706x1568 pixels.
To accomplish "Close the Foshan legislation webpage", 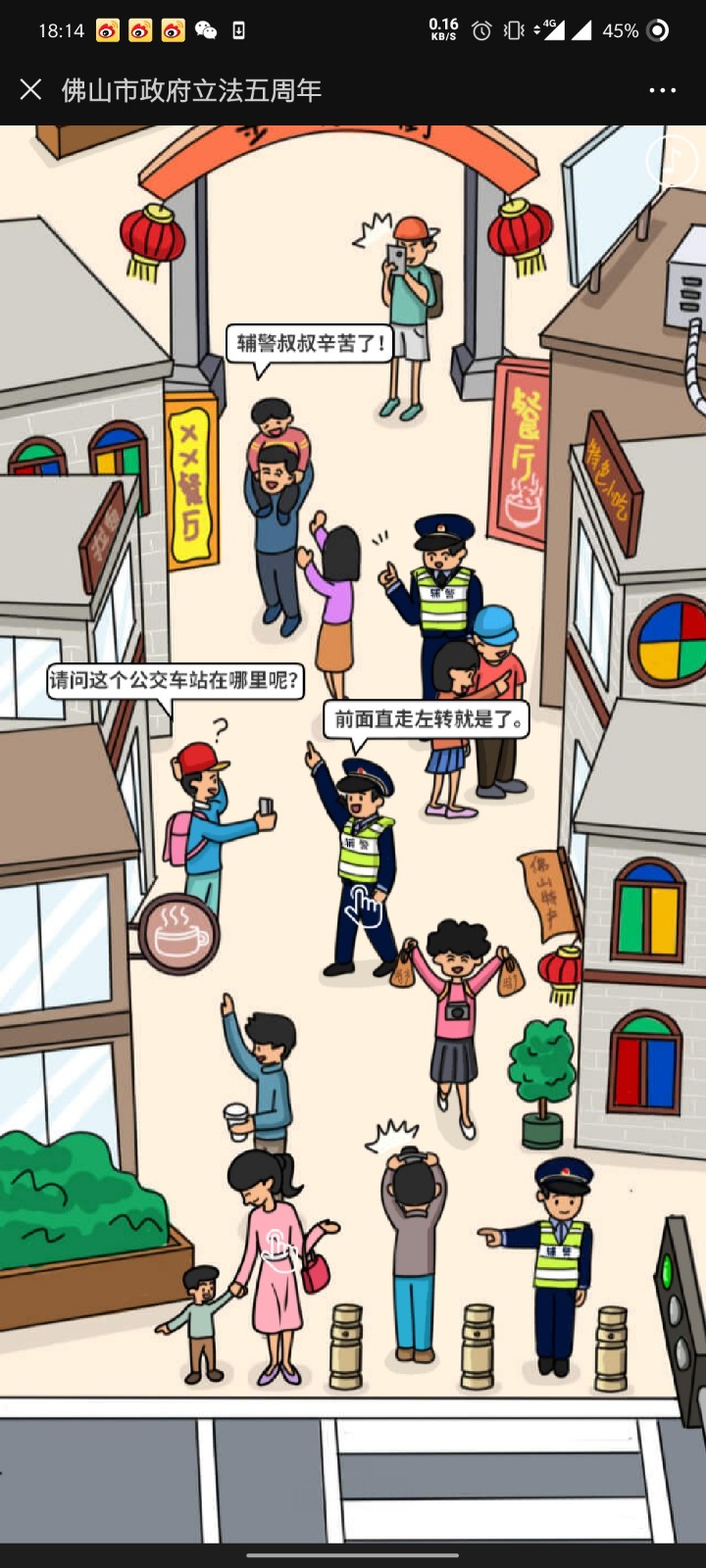I will [x=30, y=90].
